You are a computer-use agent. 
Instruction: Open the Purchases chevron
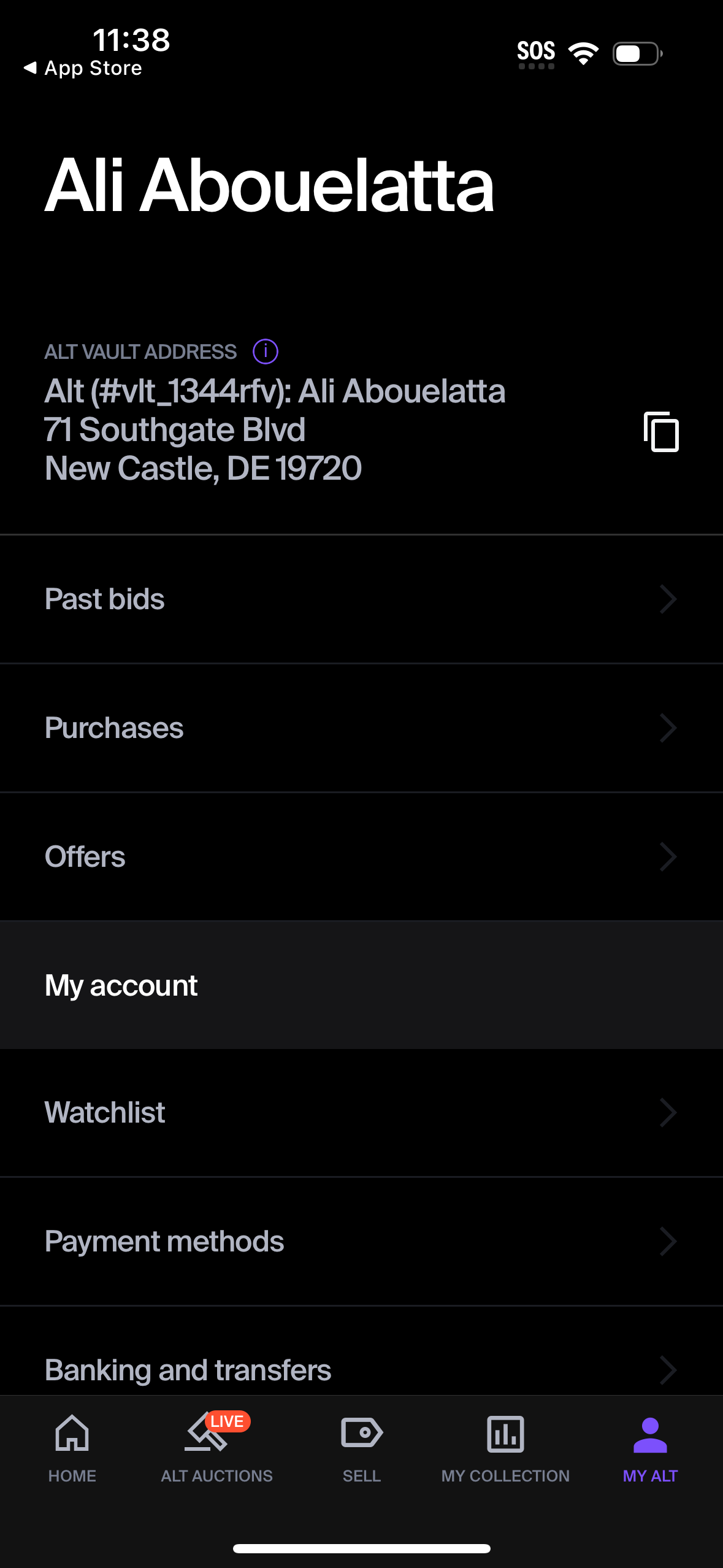tap(668, 728)
